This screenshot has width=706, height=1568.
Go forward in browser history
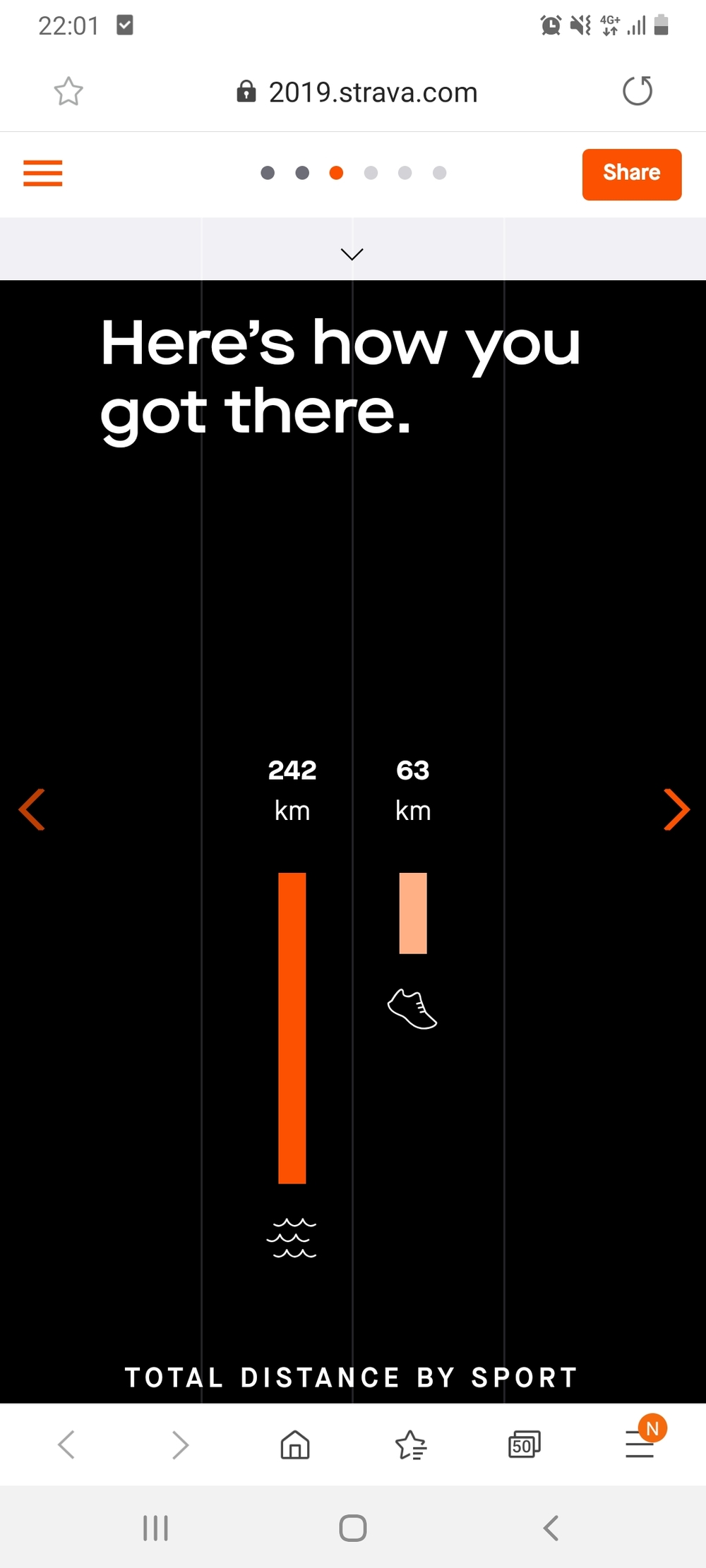[x=181, y=1445]
